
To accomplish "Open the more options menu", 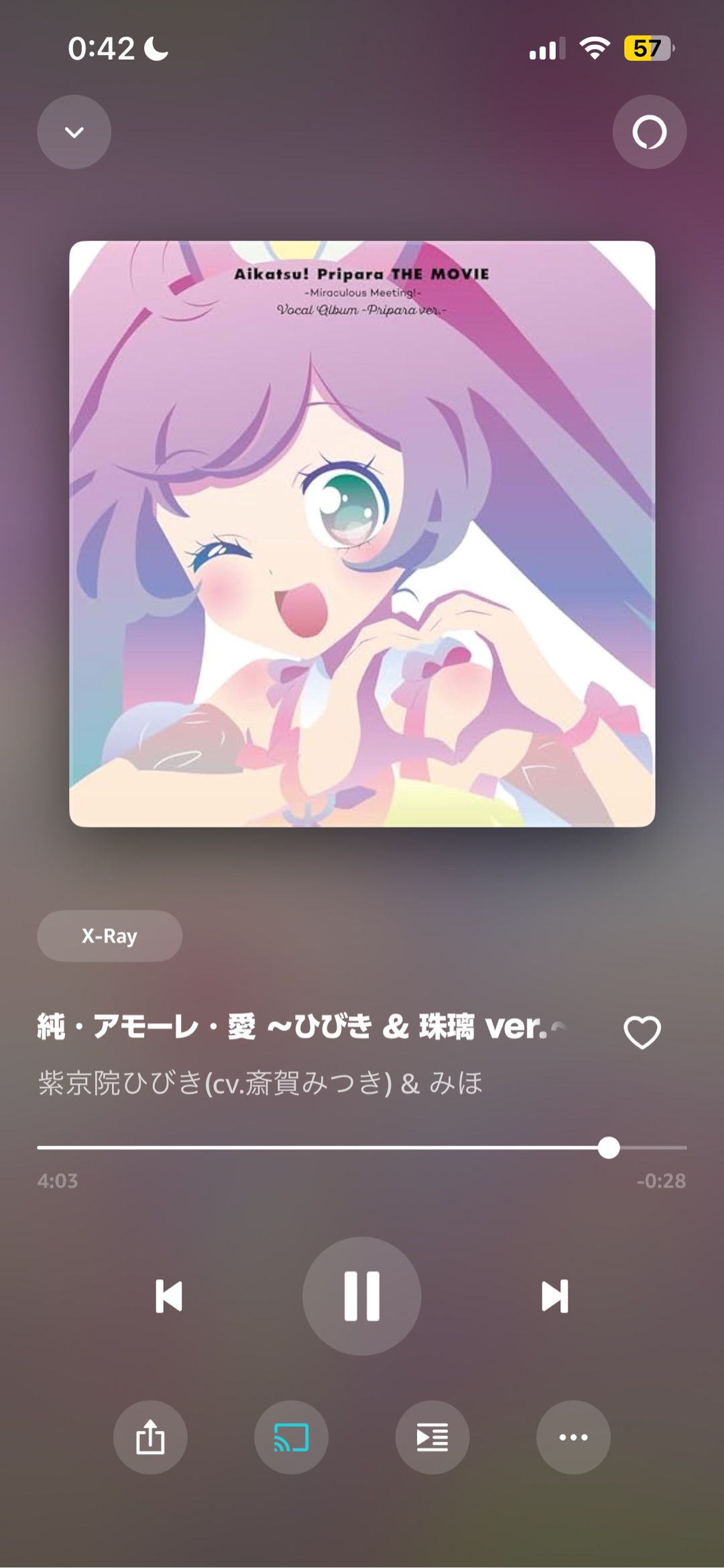I will pos(573,1437).
